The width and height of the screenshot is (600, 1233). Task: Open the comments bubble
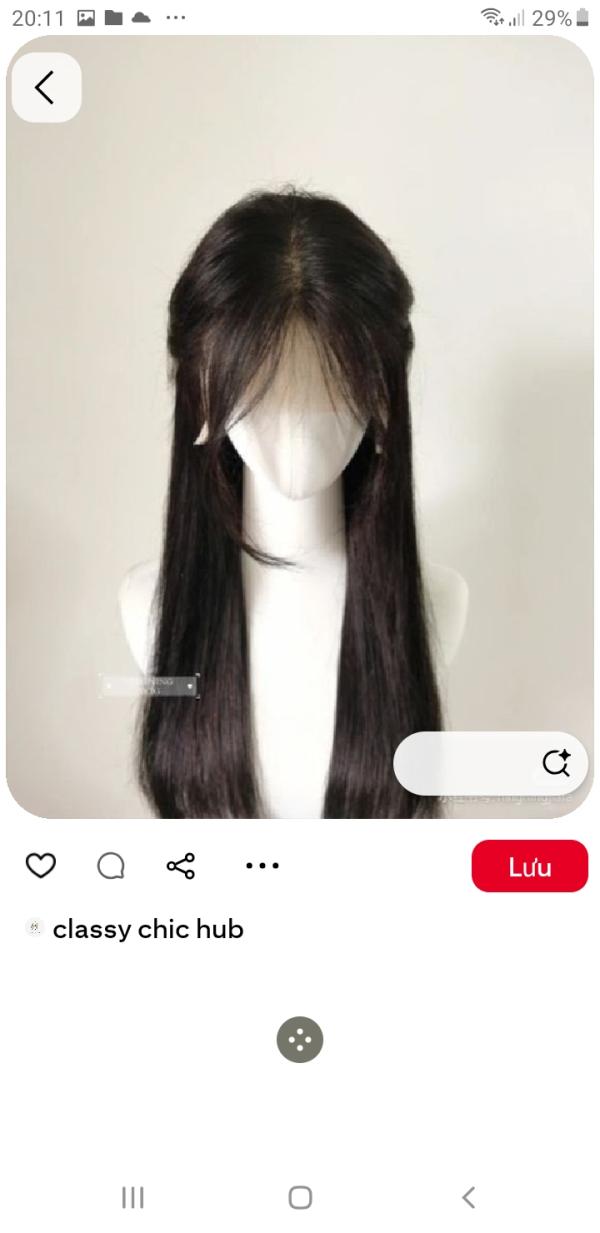tap(111, 866)
